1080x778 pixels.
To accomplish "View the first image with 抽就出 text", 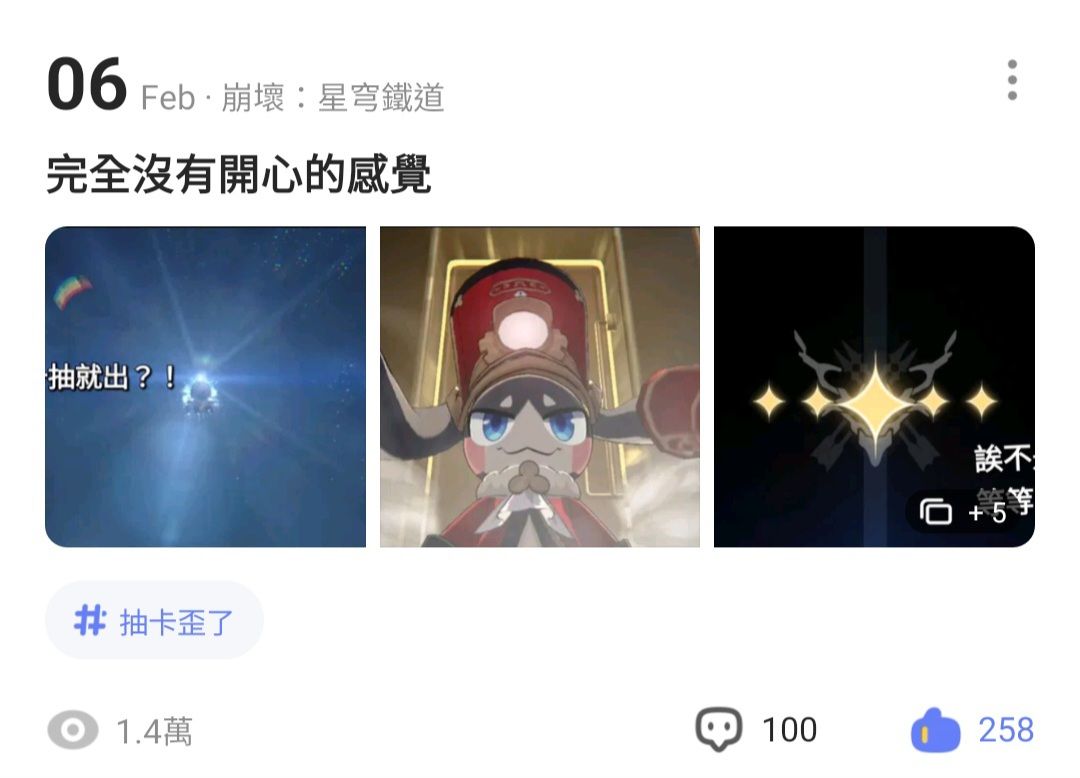I will (205, 387).
